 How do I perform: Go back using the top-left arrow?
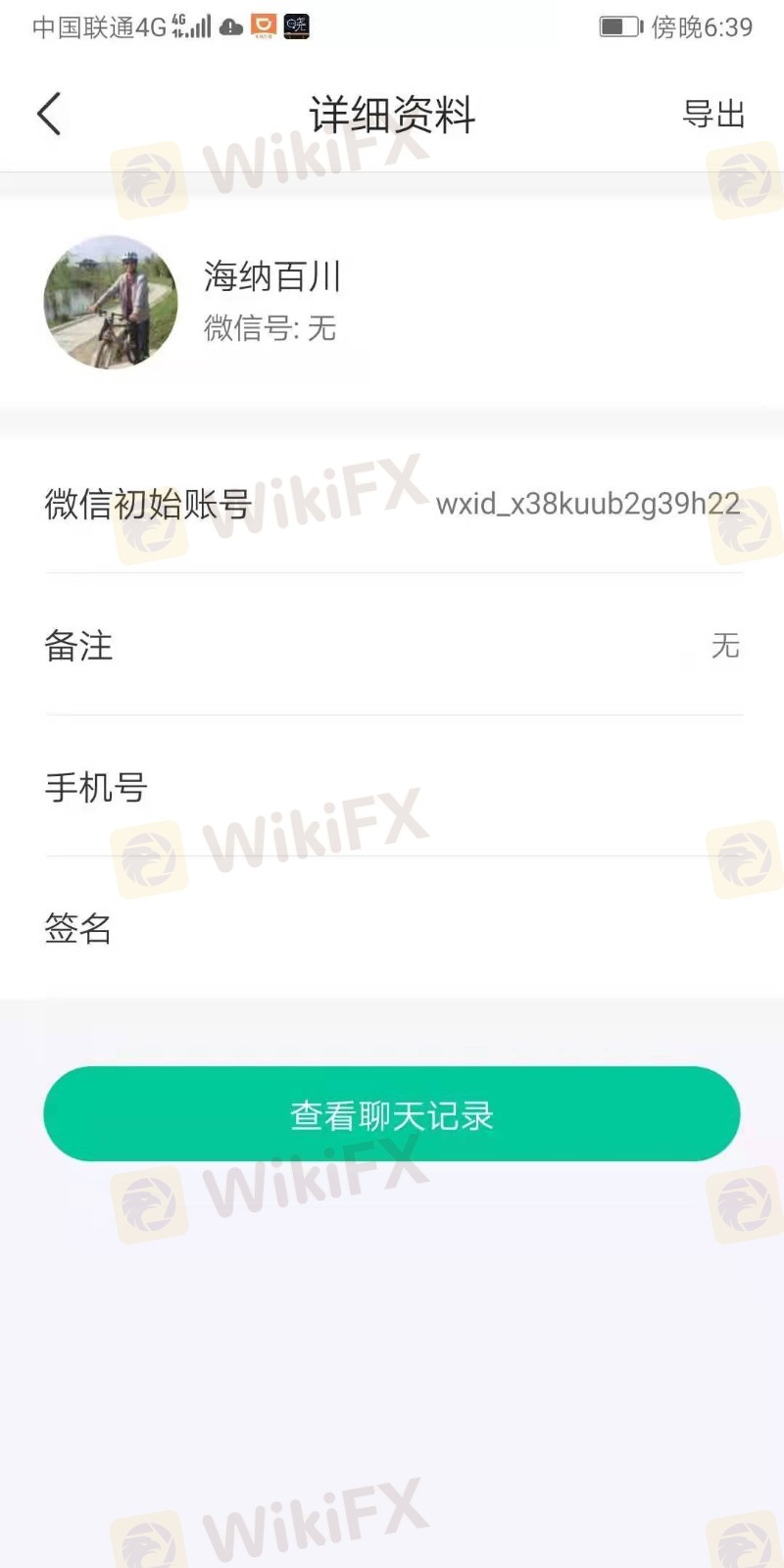click(49, 114)
